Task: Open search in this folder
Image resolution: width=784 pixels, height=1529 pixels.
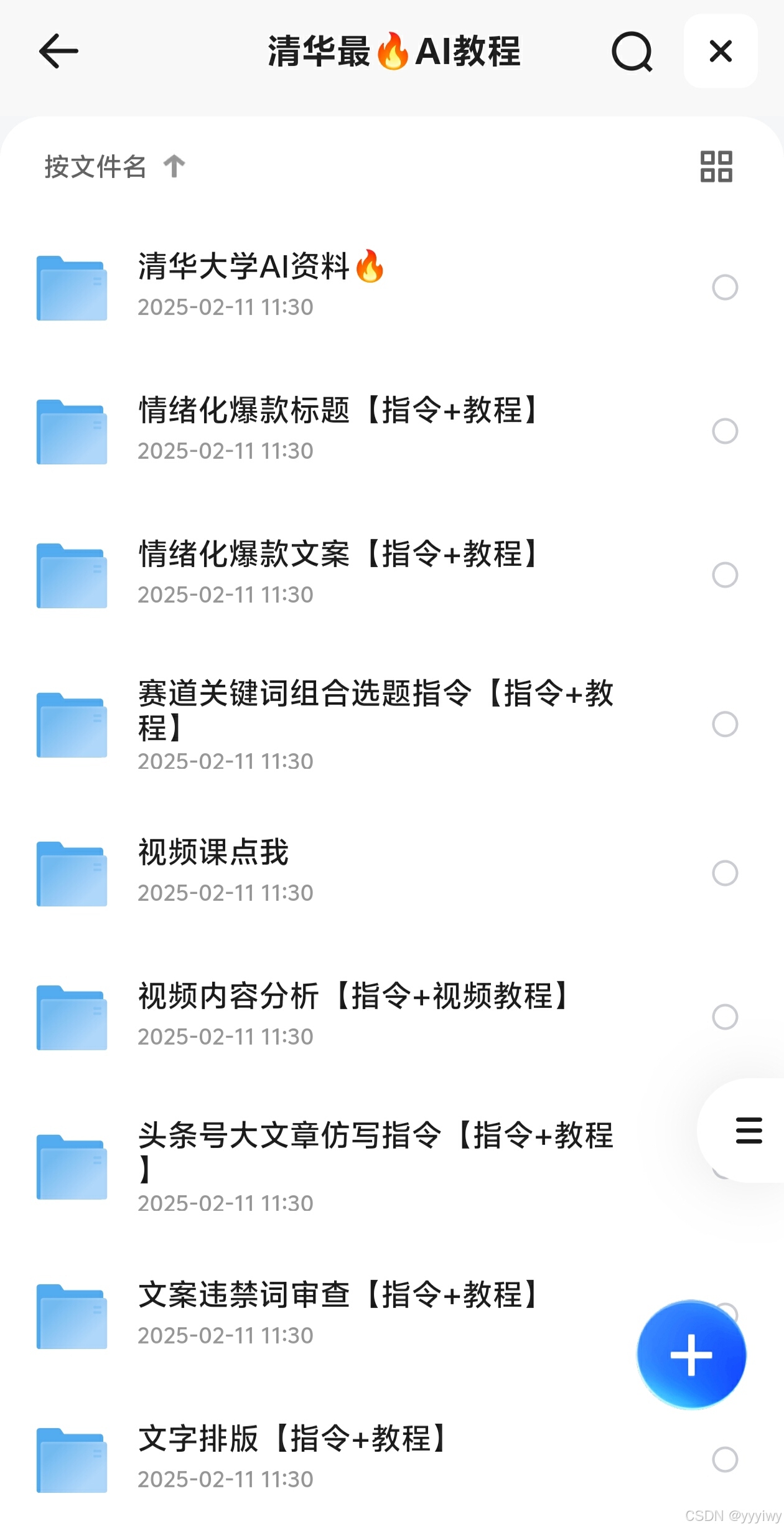Action: [x=632, y=52]
